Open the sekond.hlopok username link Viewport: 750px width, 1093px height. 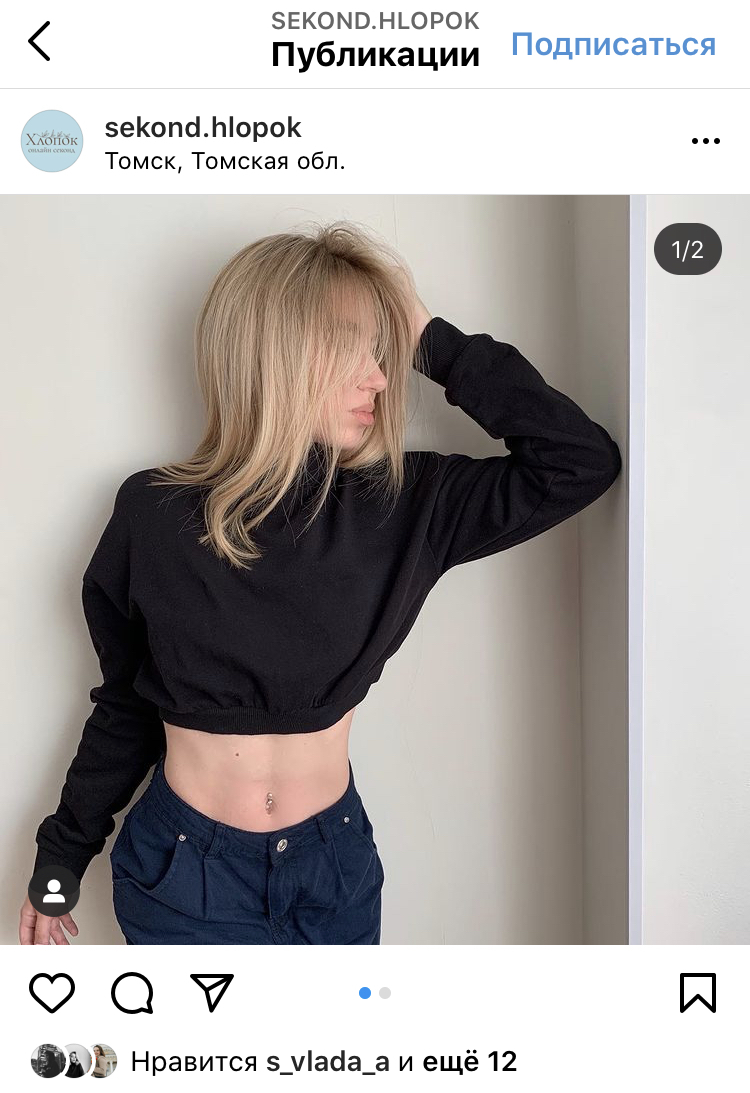point(203,127)
